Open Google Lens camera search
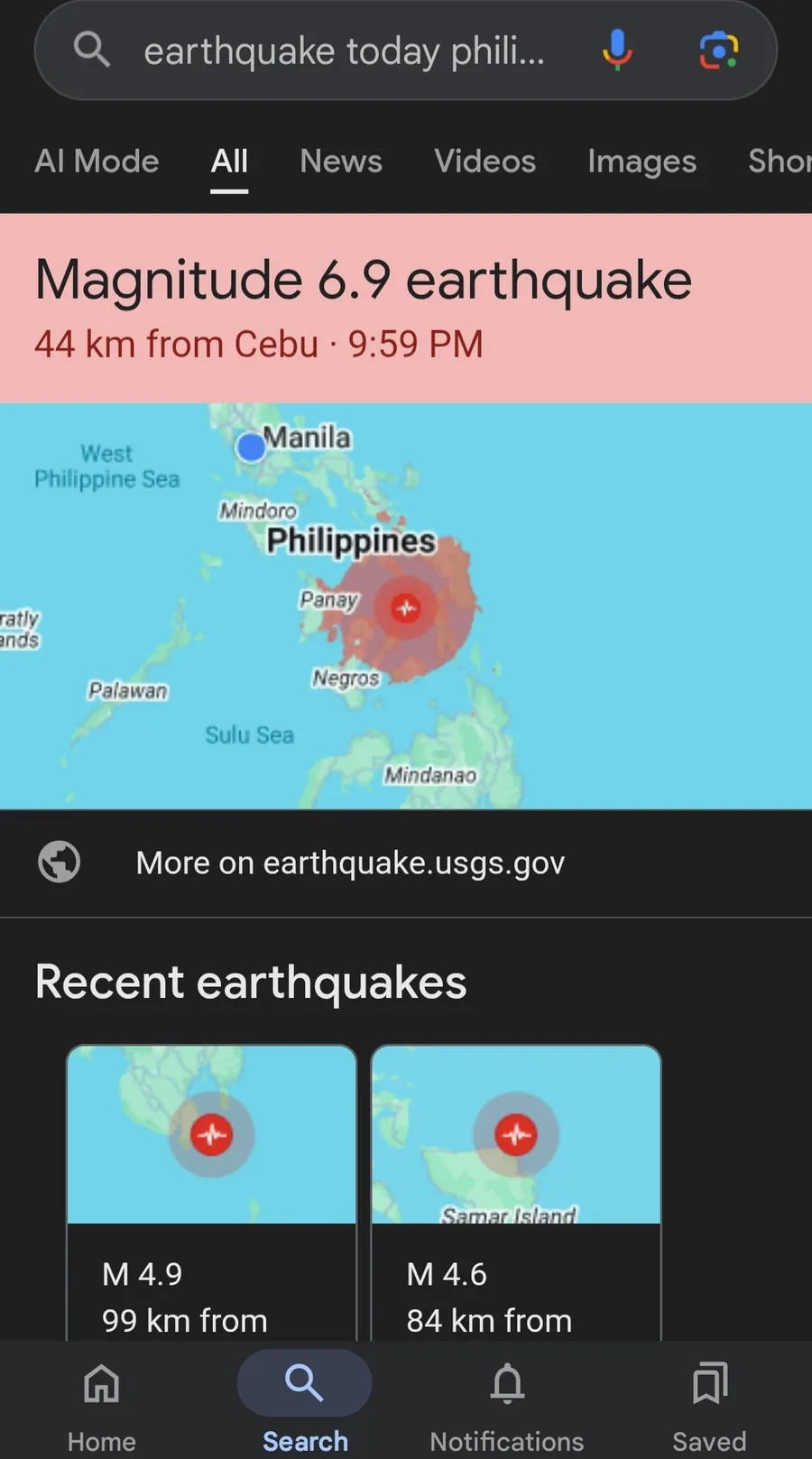 click(719, 50)
